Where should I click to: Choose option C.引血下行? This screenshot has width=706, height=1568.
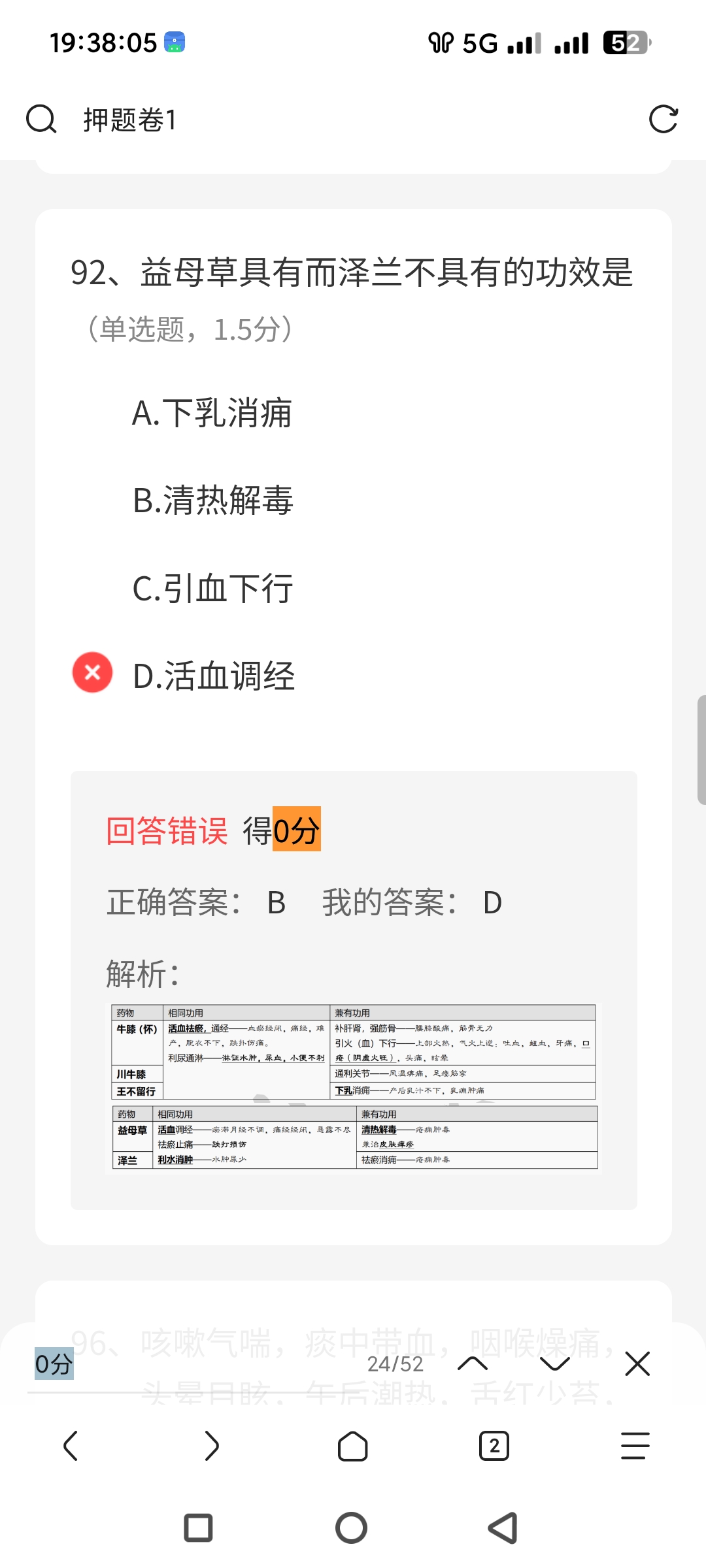click(212, 589)
